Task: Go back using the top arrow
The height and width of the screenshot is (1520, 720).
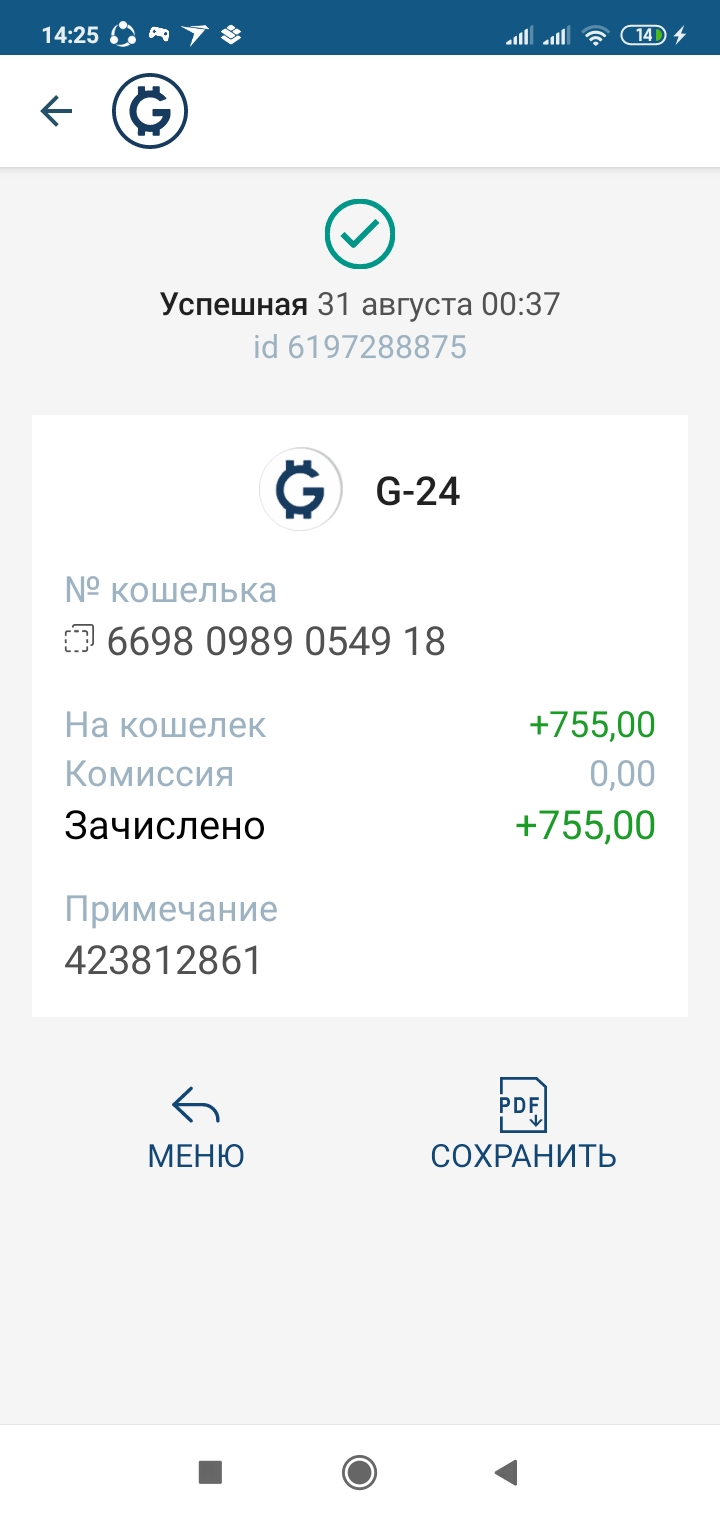Action: click(57, 111)
